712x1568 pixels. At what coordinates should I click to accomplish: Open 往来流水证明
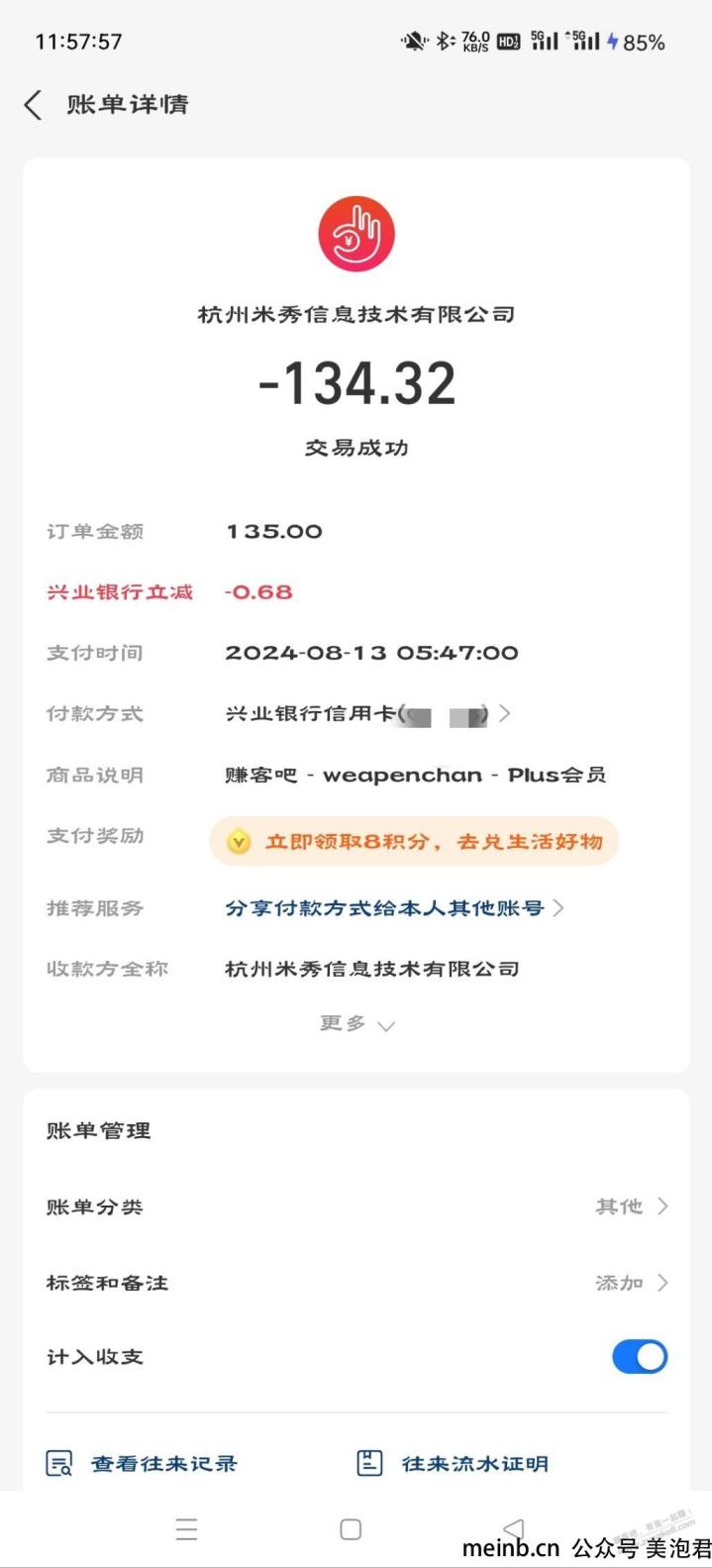pyautogui.click(x=454, y=1464)
